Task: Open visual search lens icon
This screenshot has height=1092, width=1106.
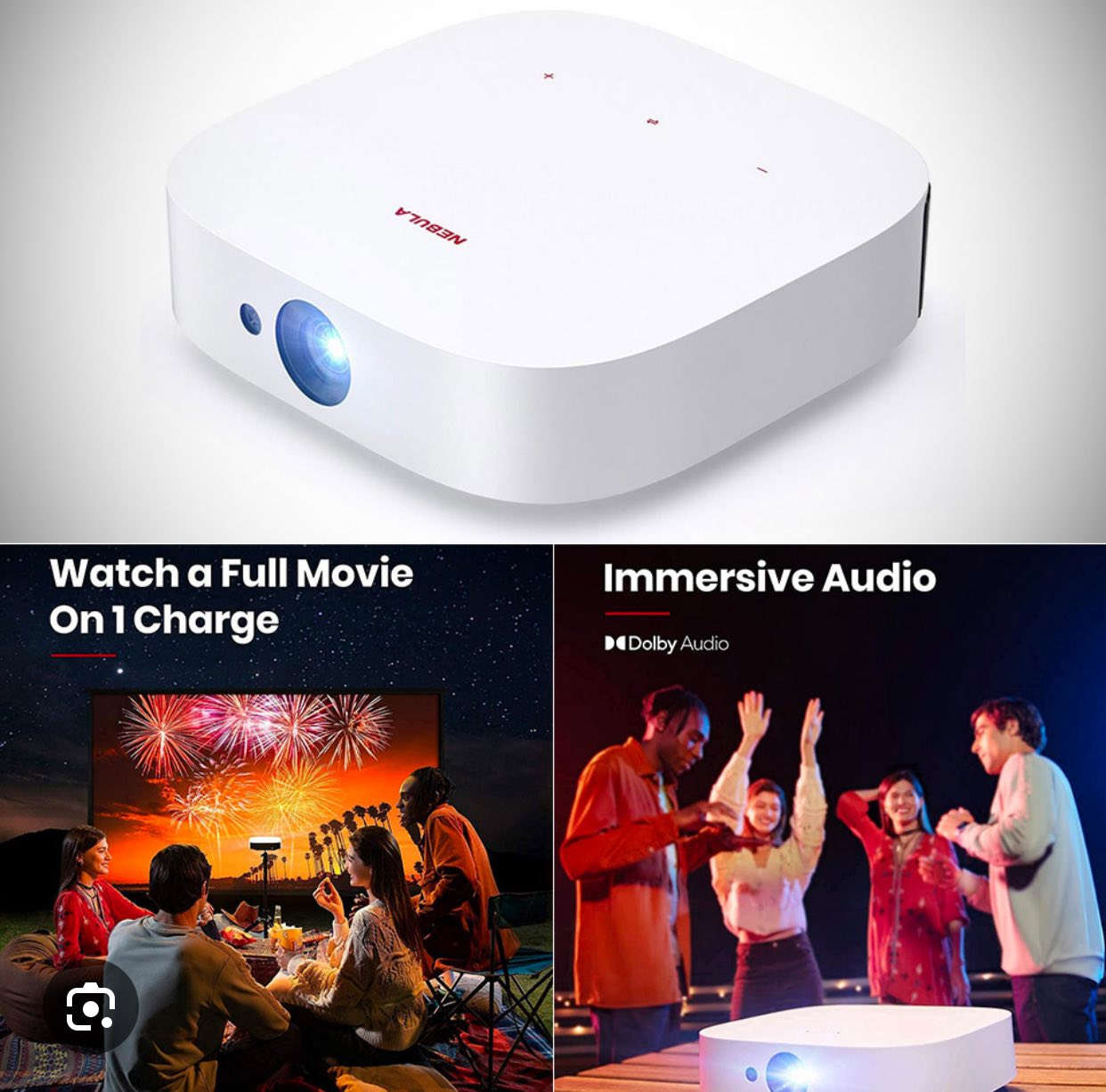Action: click(91, 1006)
